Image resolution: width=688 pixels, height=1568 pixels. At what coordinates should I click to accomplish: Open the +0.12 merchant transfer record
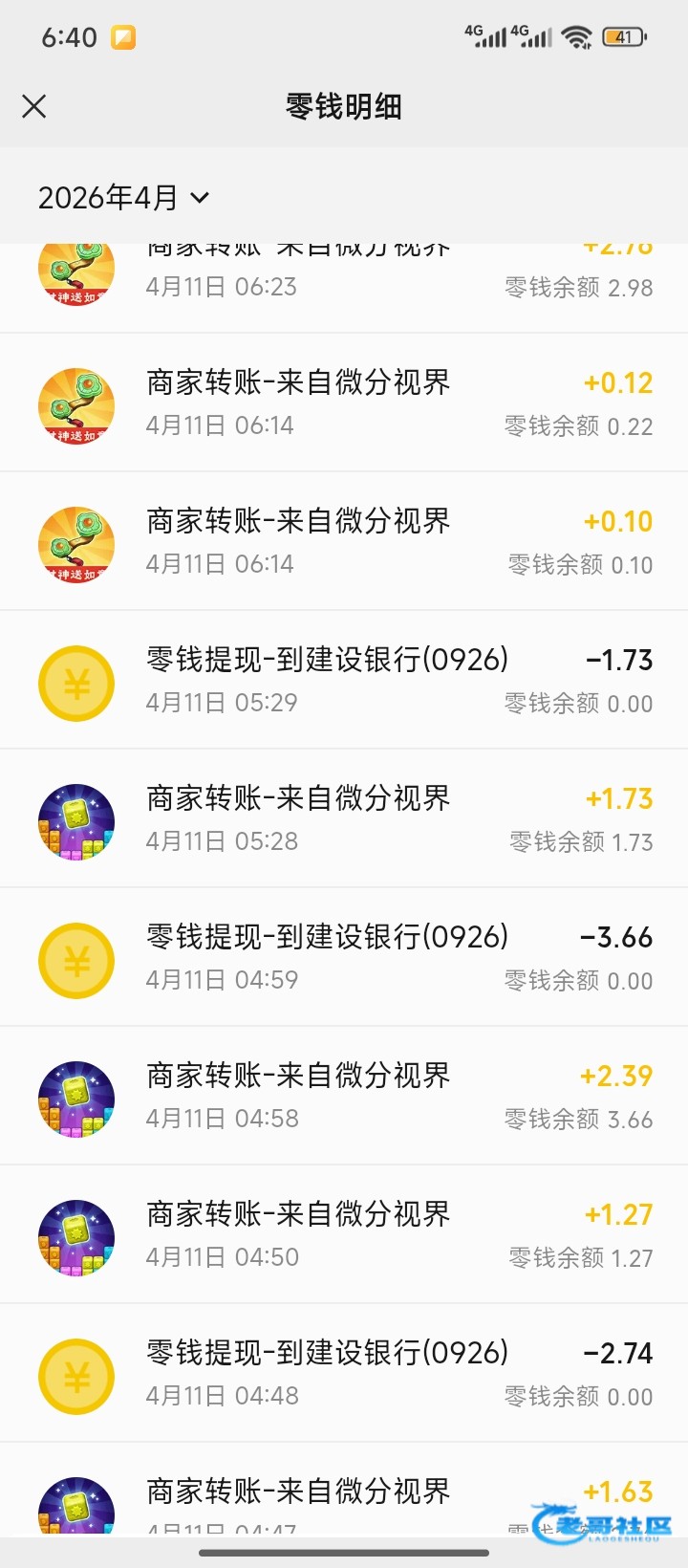pyautogui.click(x=344, y=403)
